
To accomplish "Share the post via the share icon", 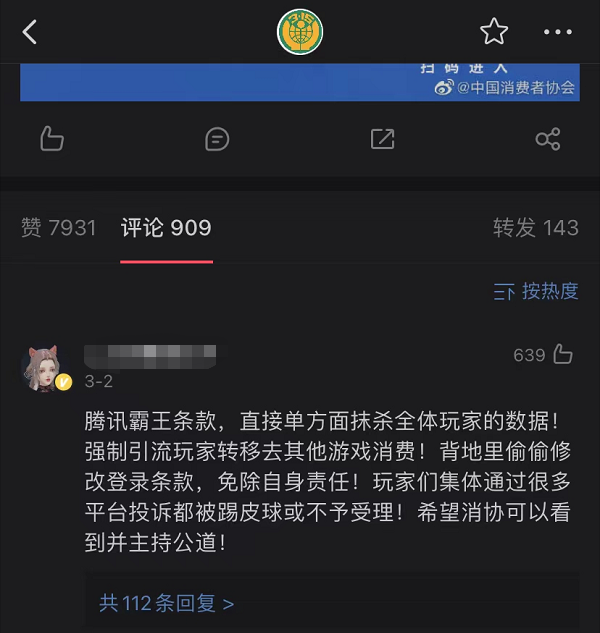I will [x=547, y=139].
